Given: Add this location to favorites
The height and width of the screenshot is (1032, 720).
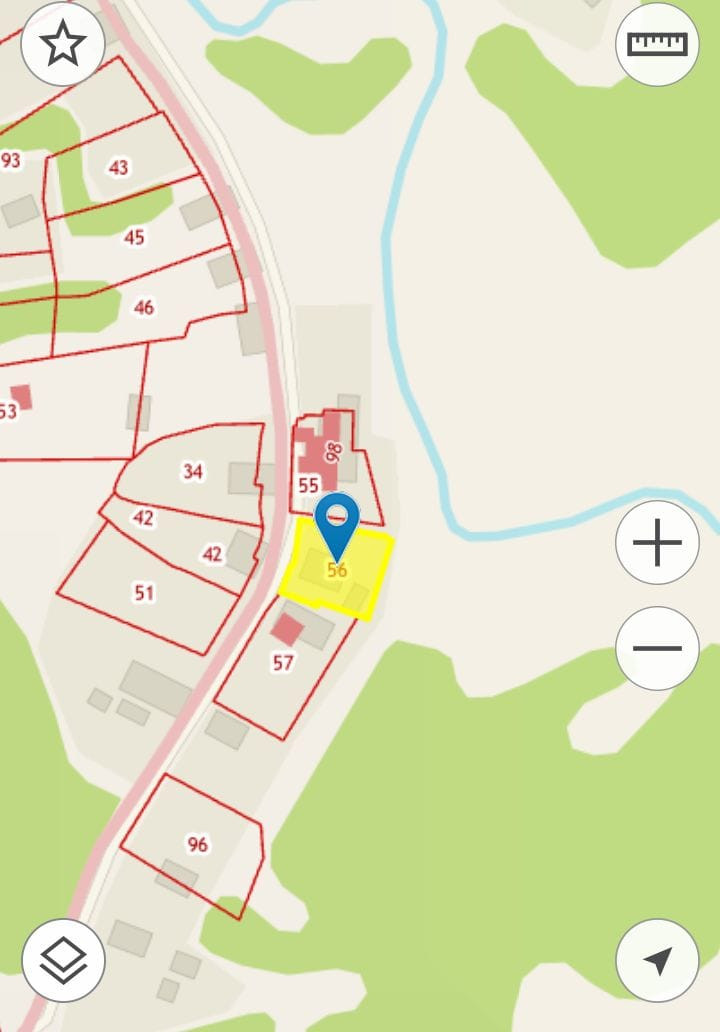Looking at the screenshot, I should (63, 45).
